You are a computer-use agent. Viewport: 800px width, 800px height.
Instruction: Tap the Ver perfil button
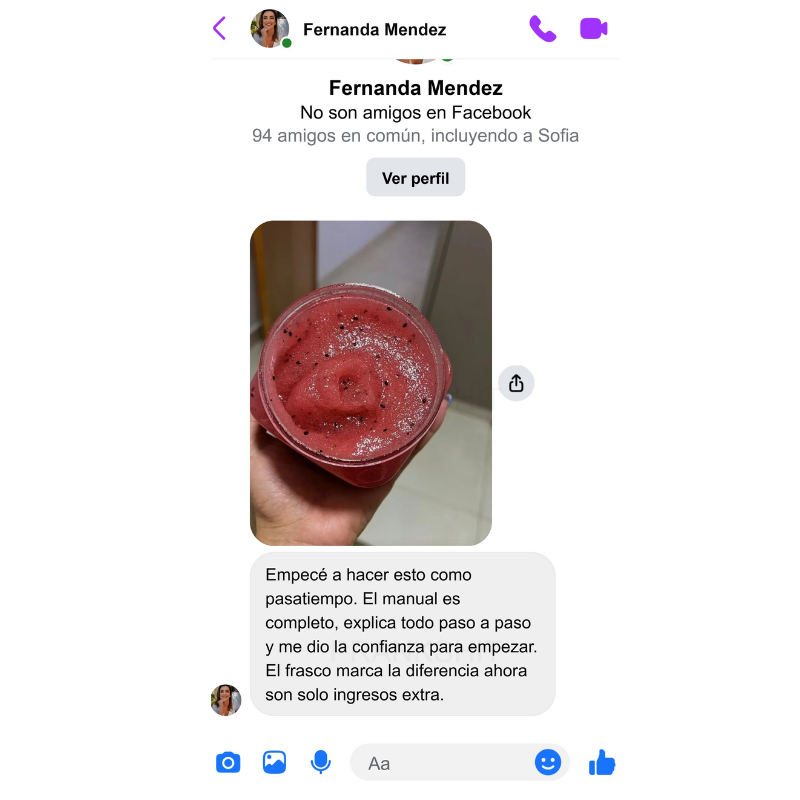click(415, 178)
